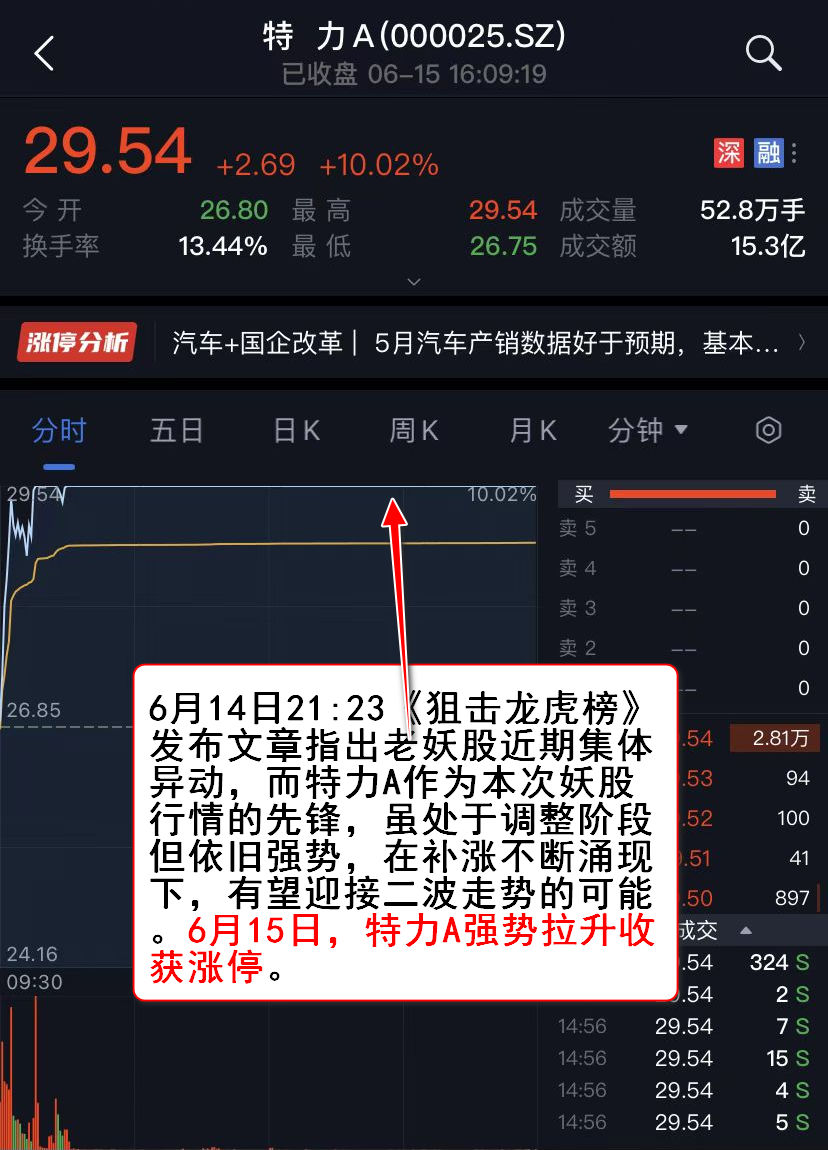Open the overflow dots beside the 融 tag

[795, 153]
